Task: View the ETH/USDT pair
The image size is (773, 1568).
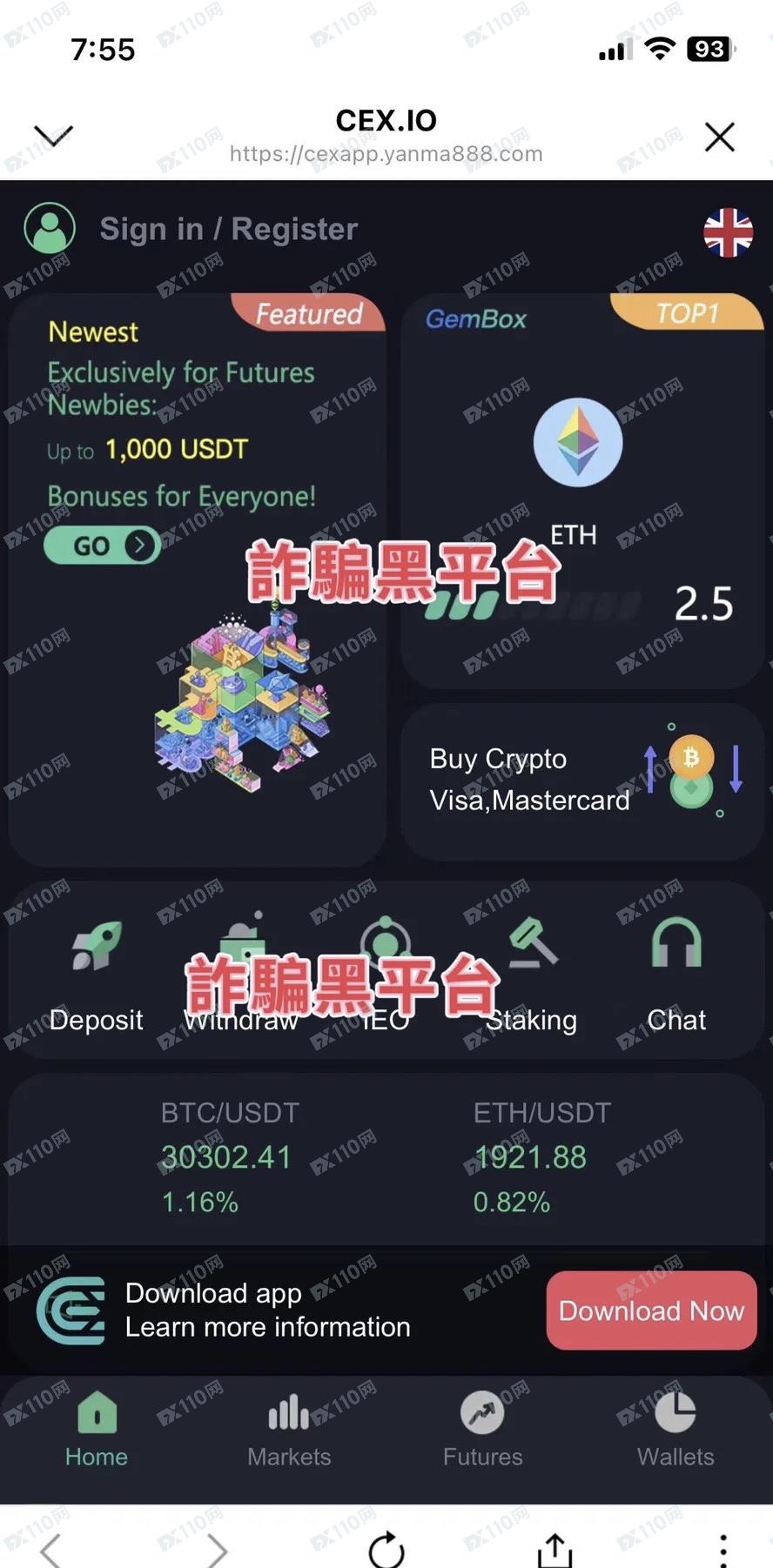Action: [x=540, y=1157]
